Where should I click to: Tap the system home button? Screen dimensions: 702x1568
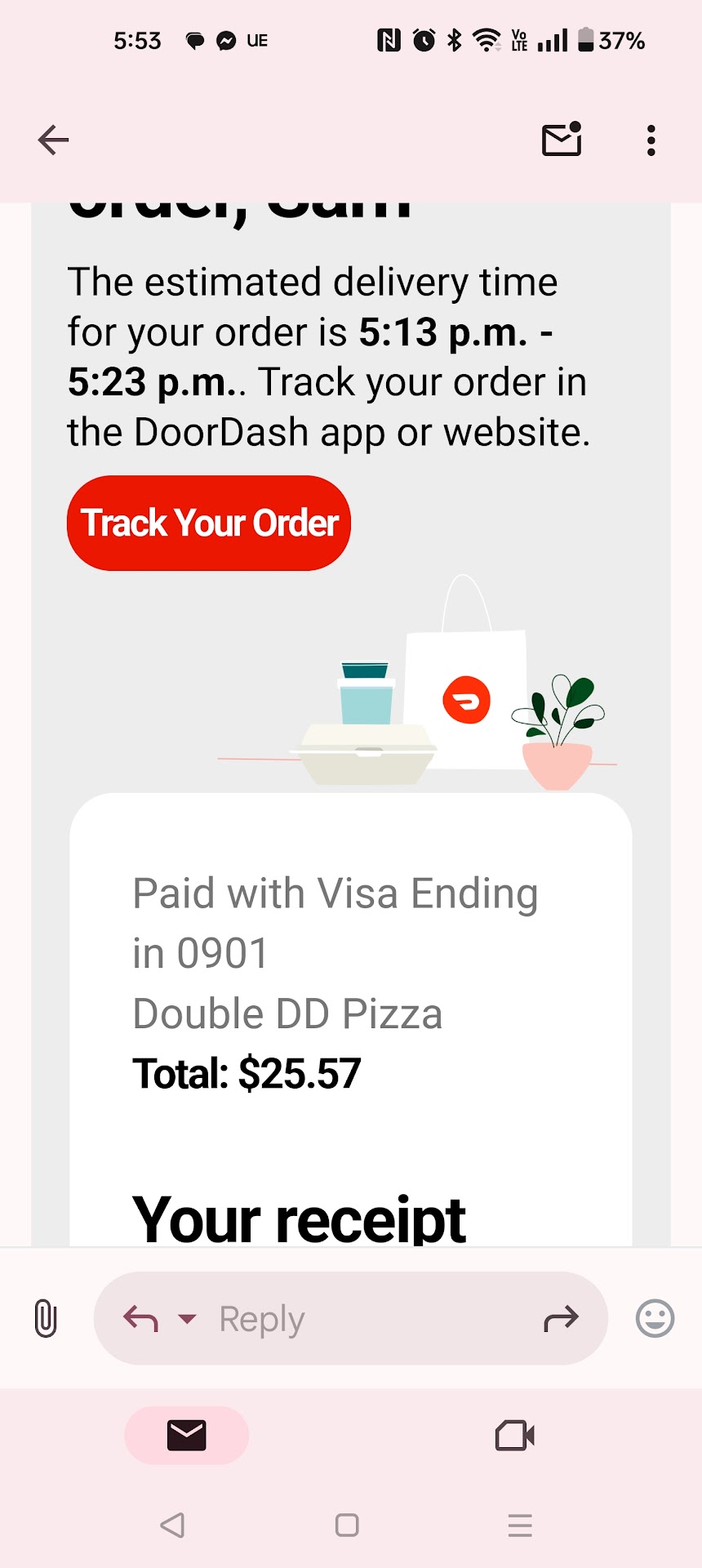point(347,1525)
